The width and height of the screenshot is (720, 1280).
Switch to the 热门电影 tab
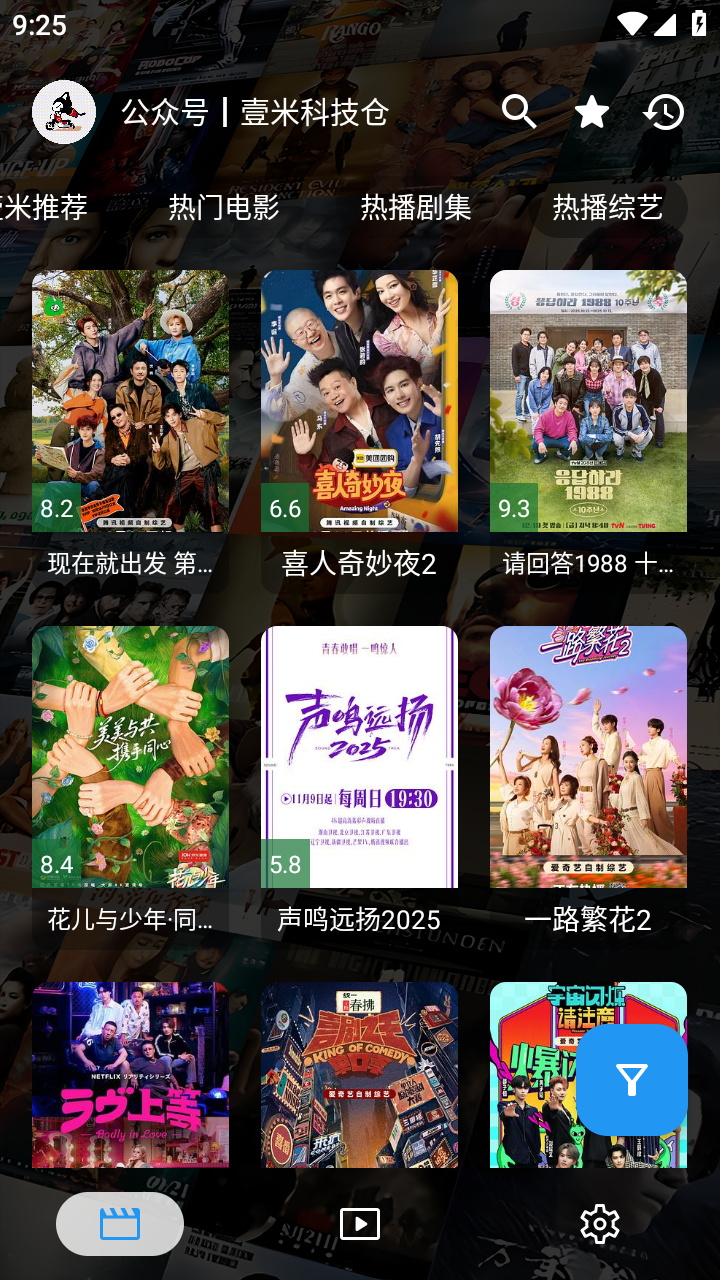(224, 207)
